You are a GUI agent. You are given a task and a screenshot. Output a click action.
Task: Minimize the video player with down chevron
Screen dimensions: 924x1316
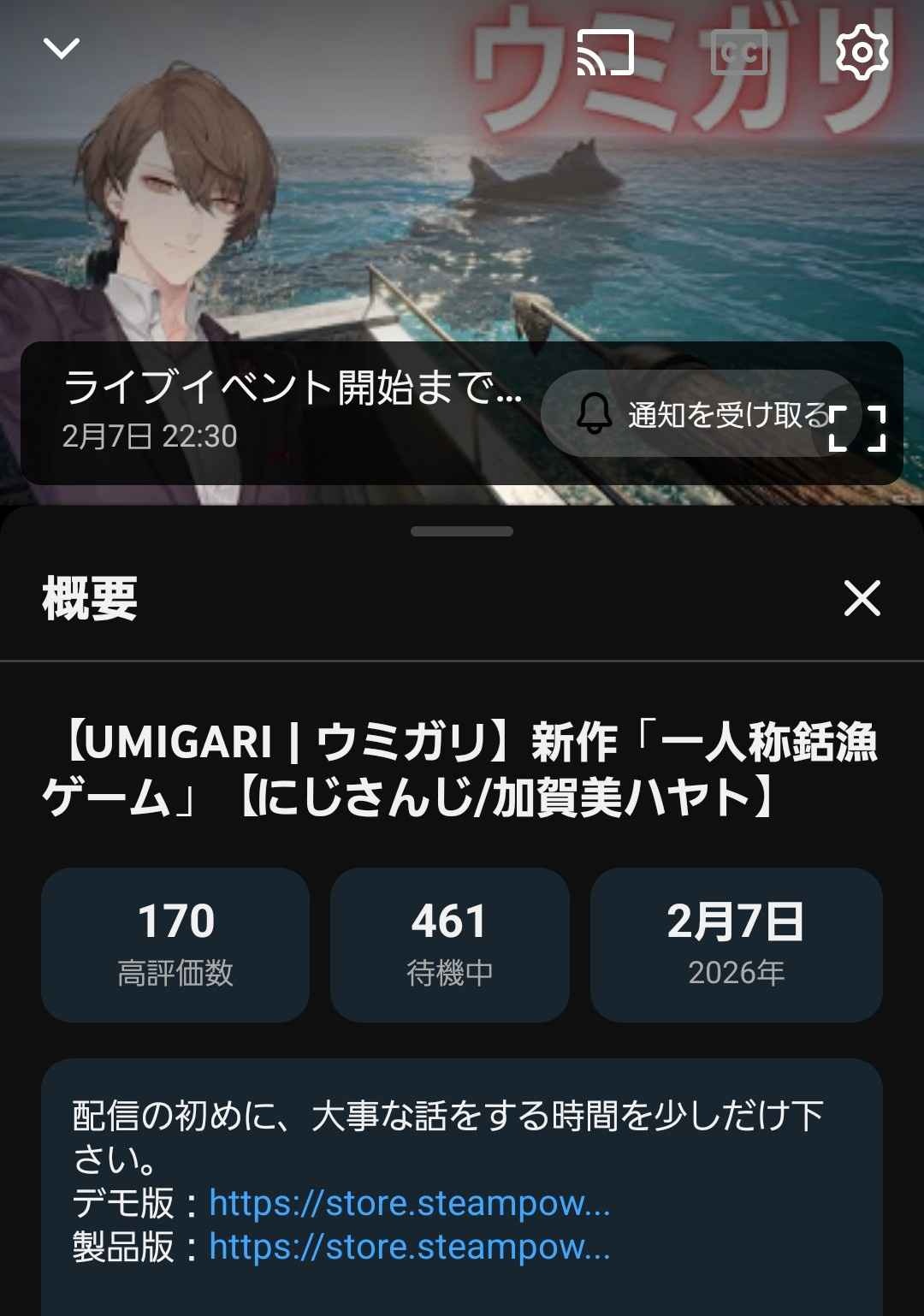pos(62,49)
